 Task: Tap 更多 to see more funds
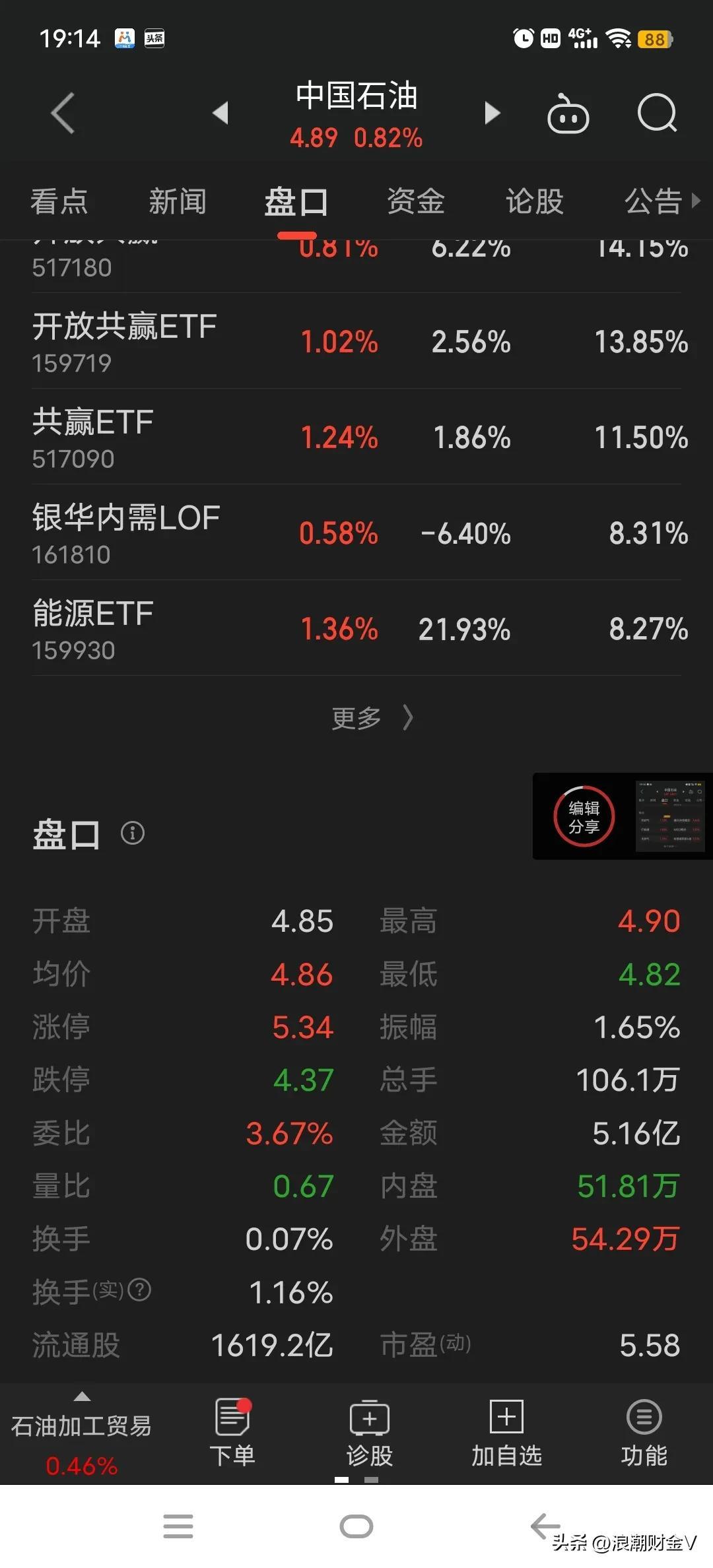[371, 718]
